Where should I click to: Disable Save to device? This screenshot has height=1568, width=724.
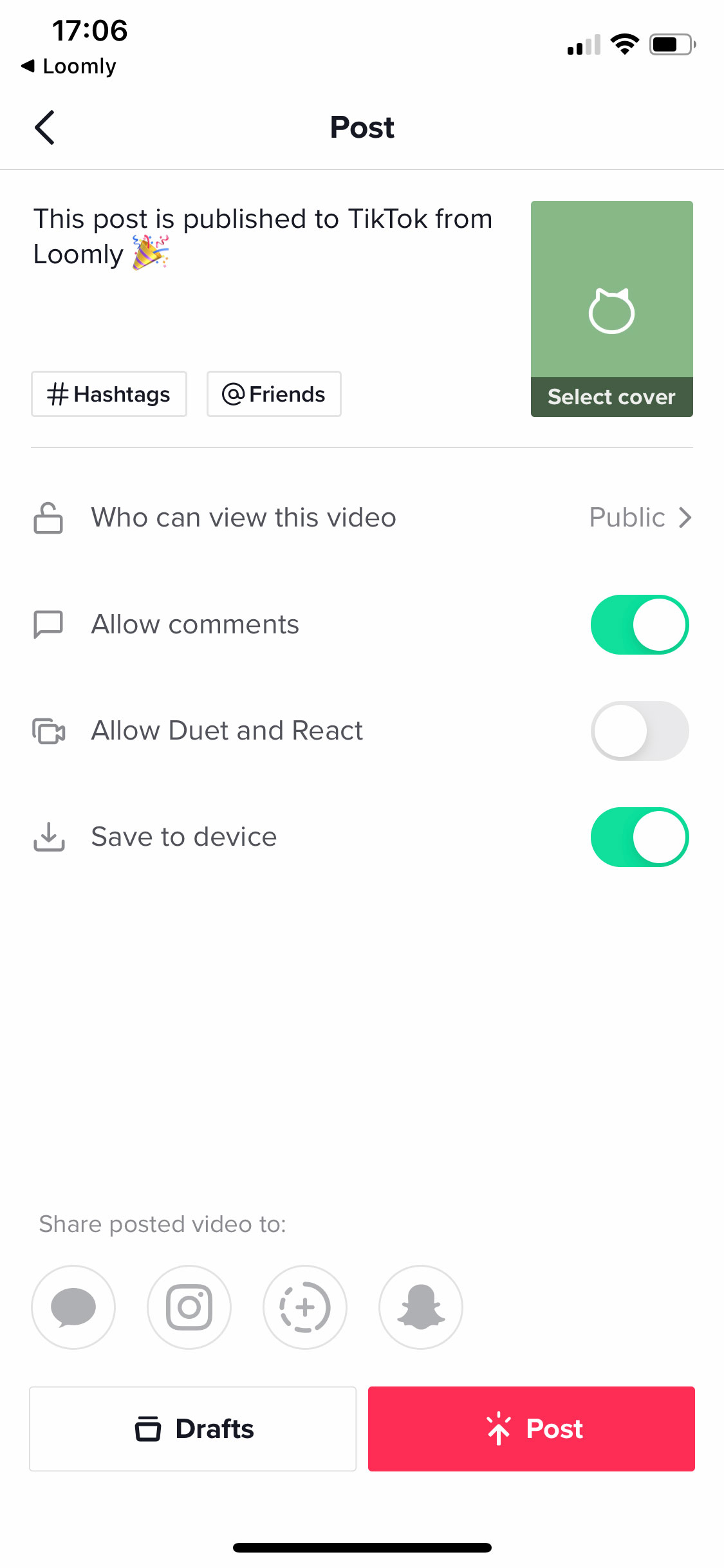(639, 837)
